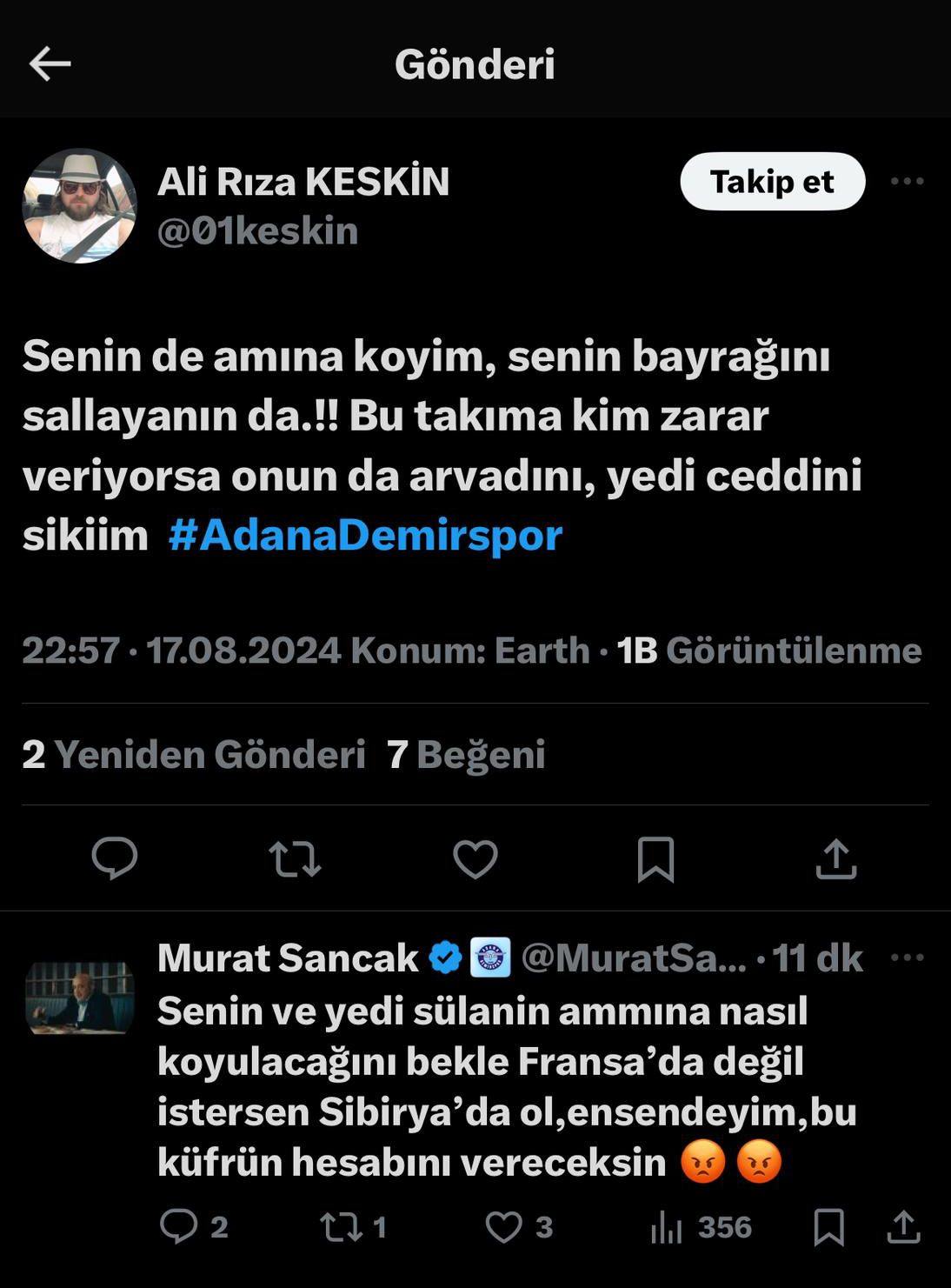Reply to Ali Rıza KESKİN's post
Screen dimensions: 951x1288
[115, 859]
